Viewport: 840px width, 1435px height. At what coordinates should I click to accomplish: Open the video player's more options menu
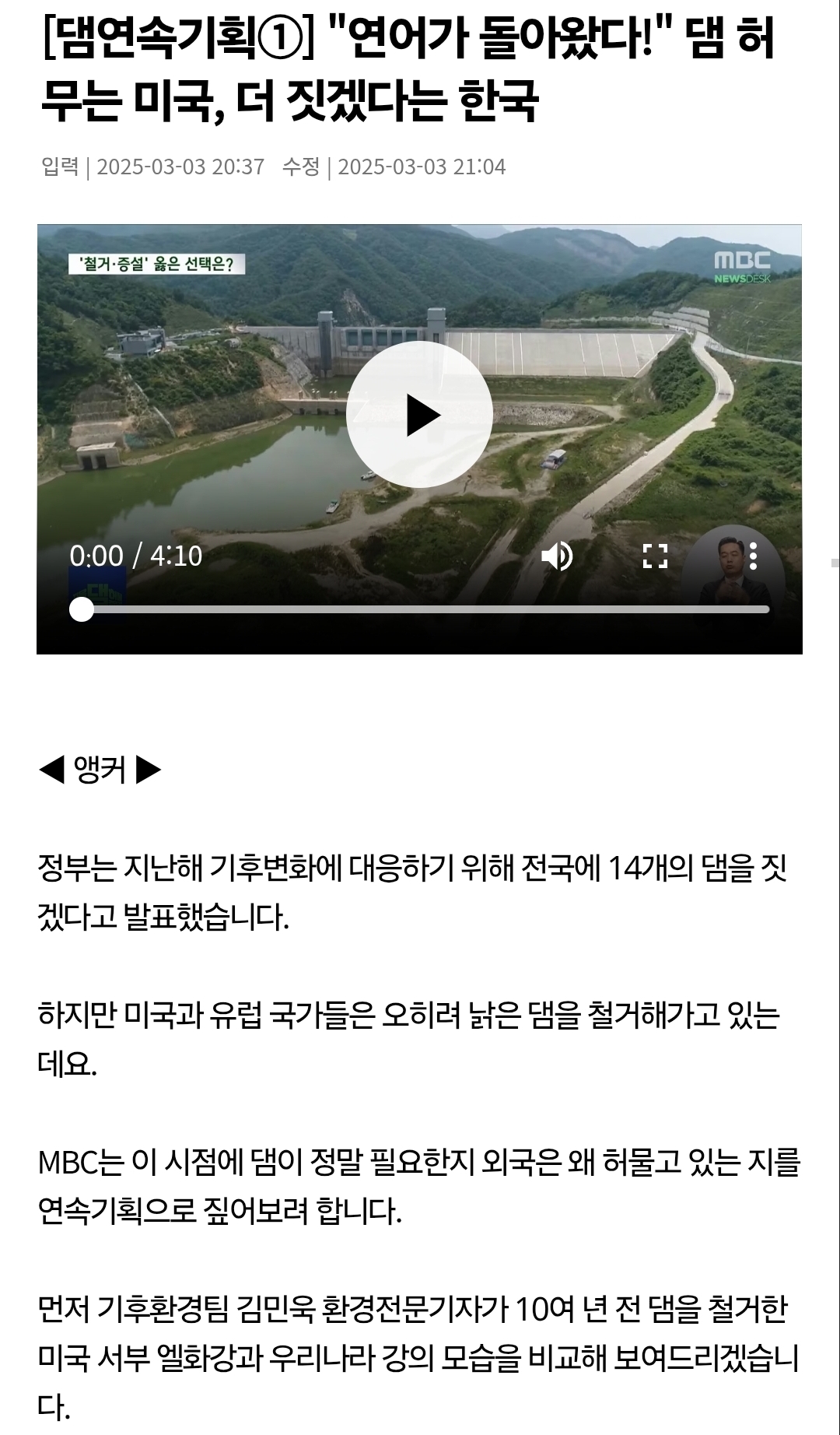pyautogui.click(x=753, y=556)
